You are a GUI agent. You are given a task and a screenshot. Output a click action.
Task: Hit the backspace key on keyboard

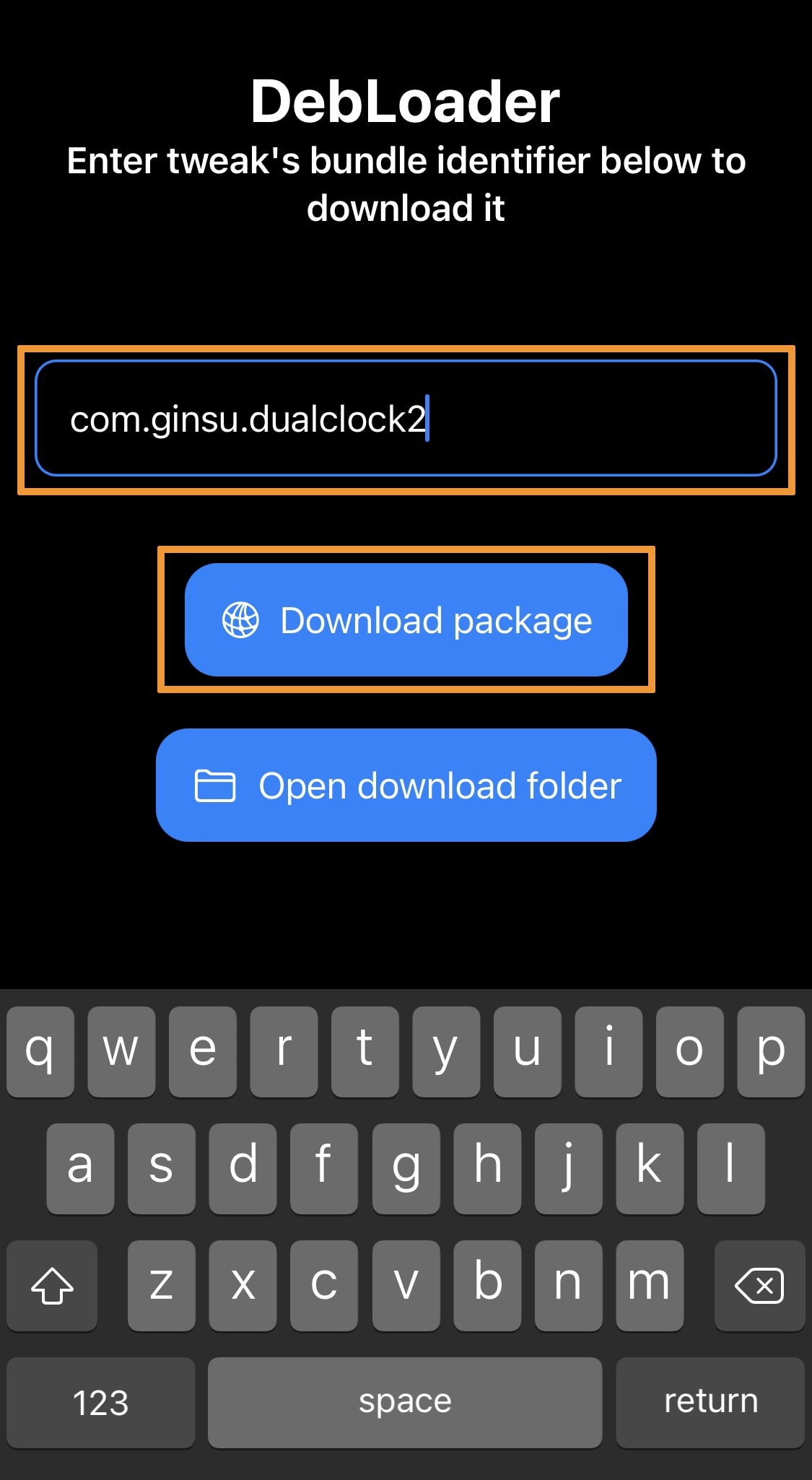click(x=759, y=1286)
